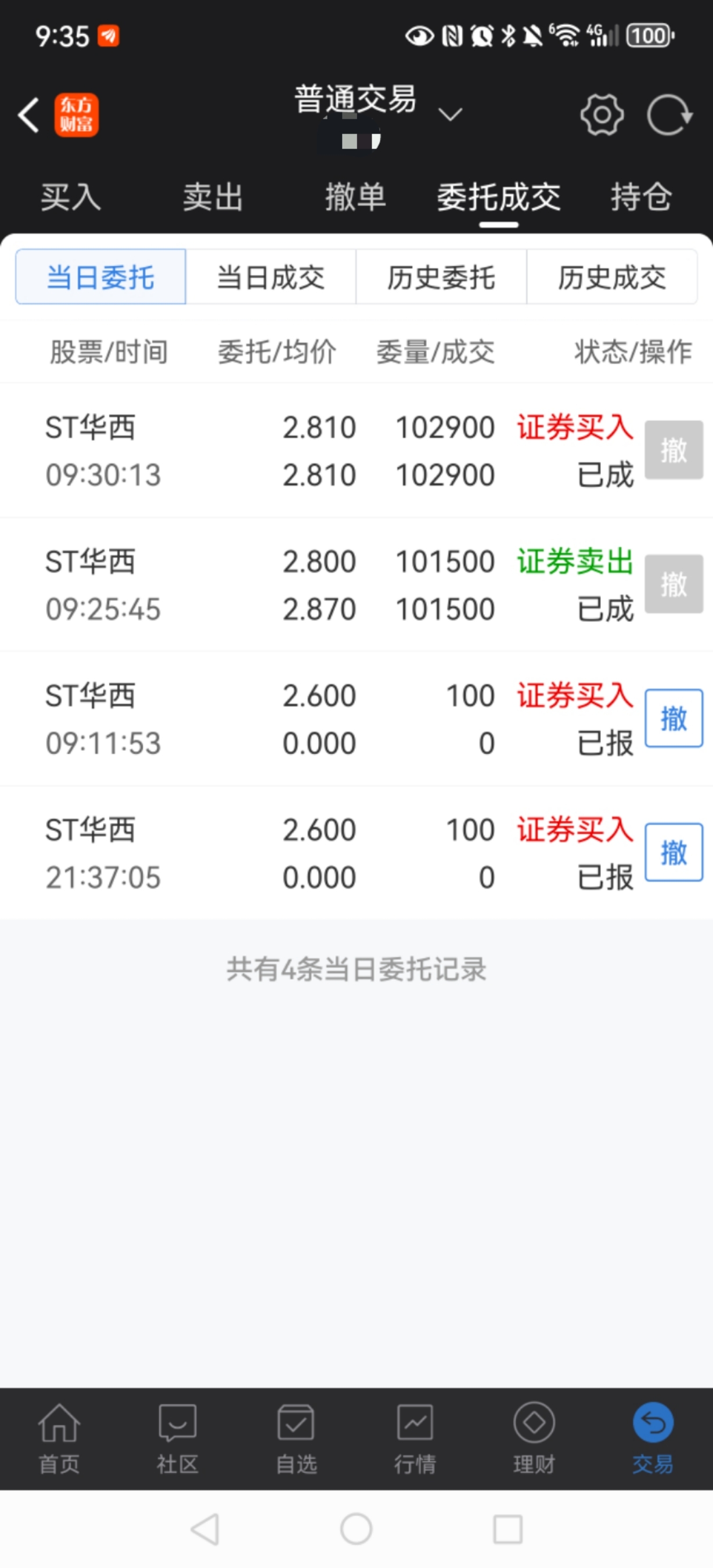This screenshot has height=1568, width=713.
Task: Open the 自选 watchlist tab
Action: point(296,1439)
